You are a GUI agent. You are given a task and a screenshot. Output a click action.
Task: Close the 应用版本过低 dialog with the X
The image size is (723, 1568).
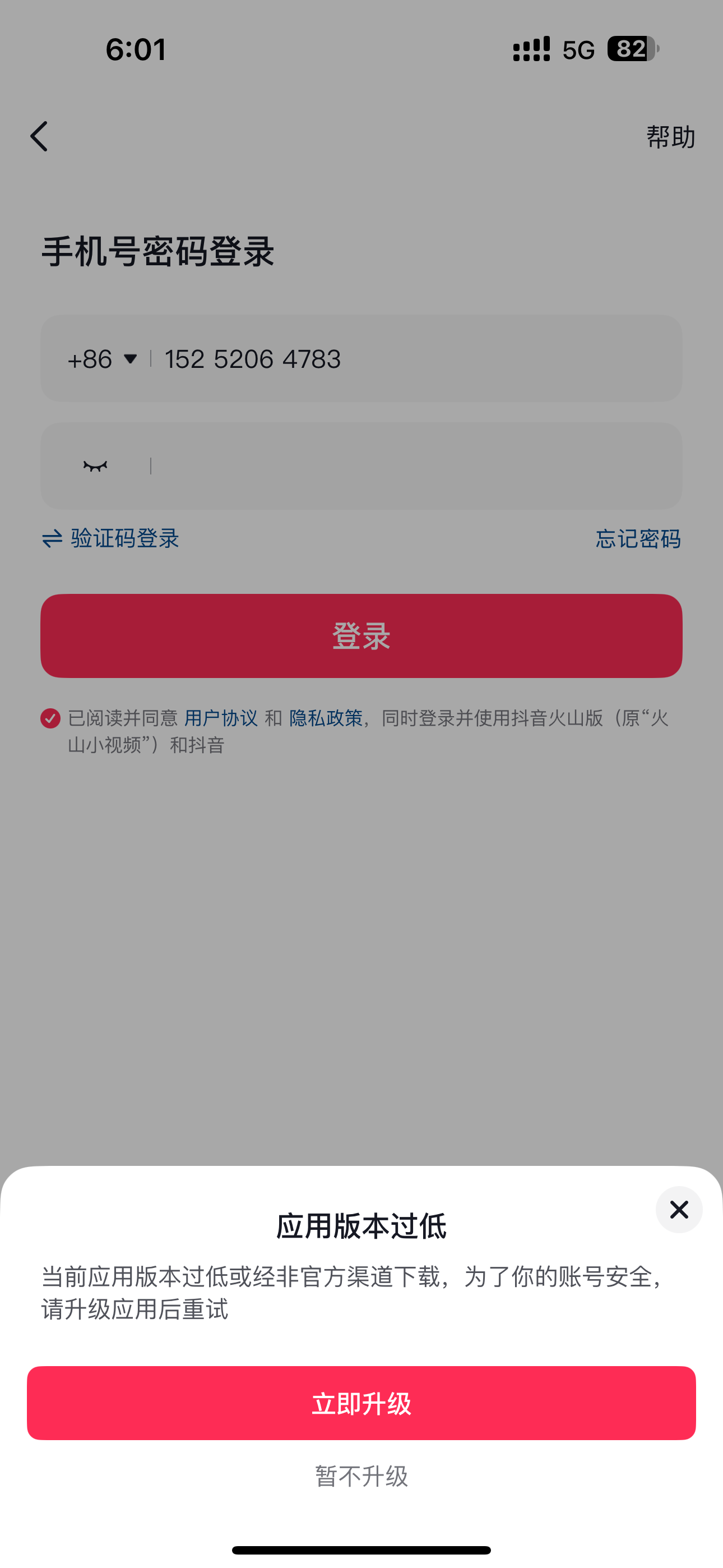679,1210
